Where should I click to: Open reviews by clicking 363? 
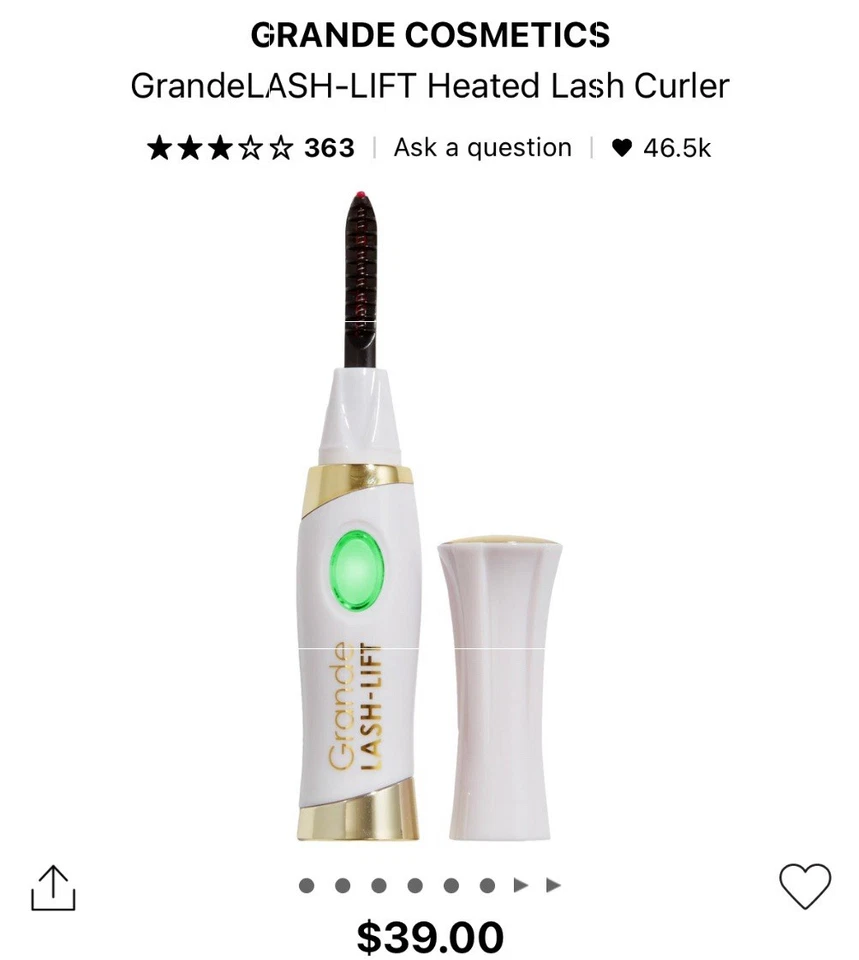[327, 147]
